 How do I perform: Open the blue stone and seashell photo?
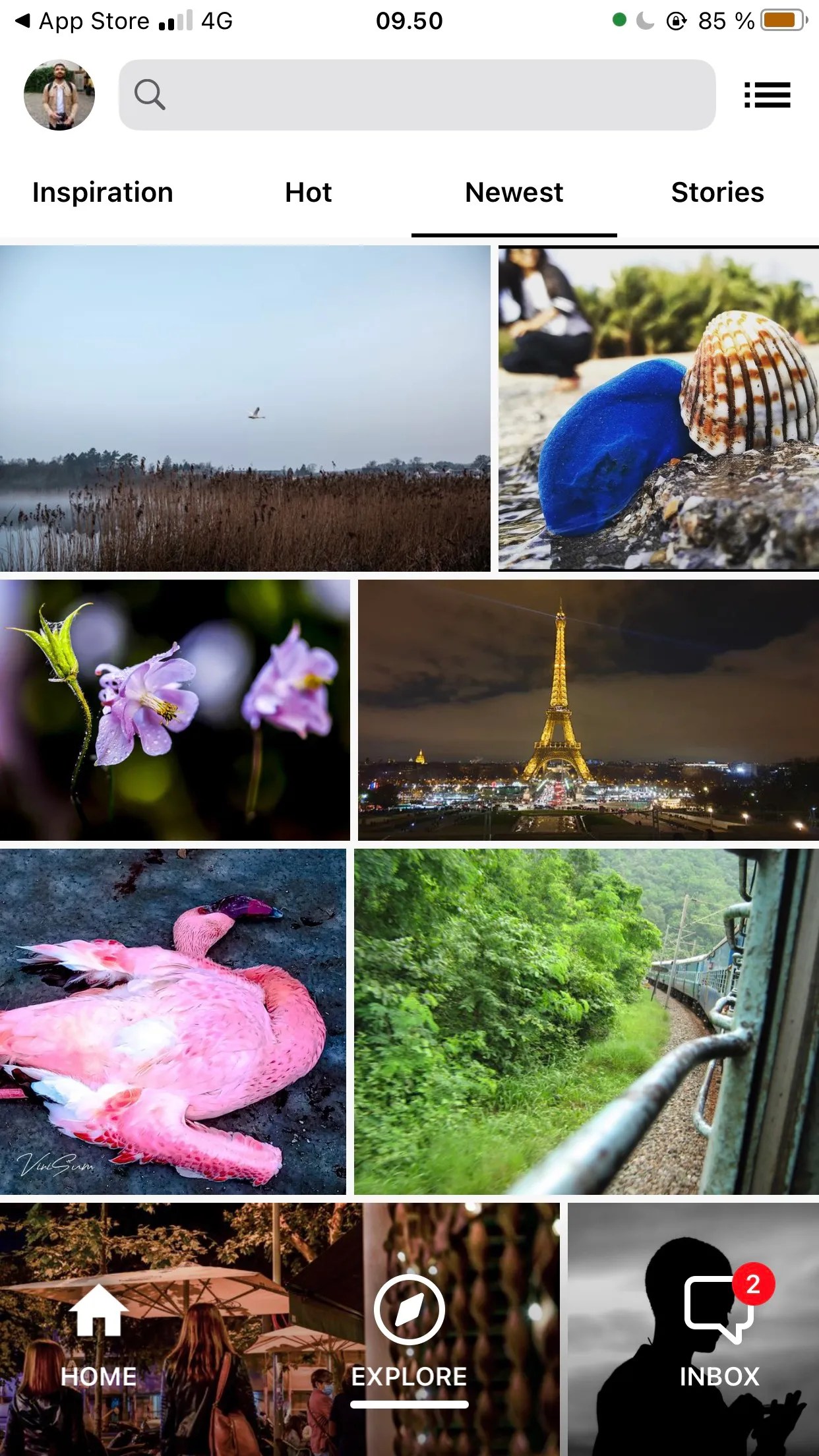[x=658, y=408]
